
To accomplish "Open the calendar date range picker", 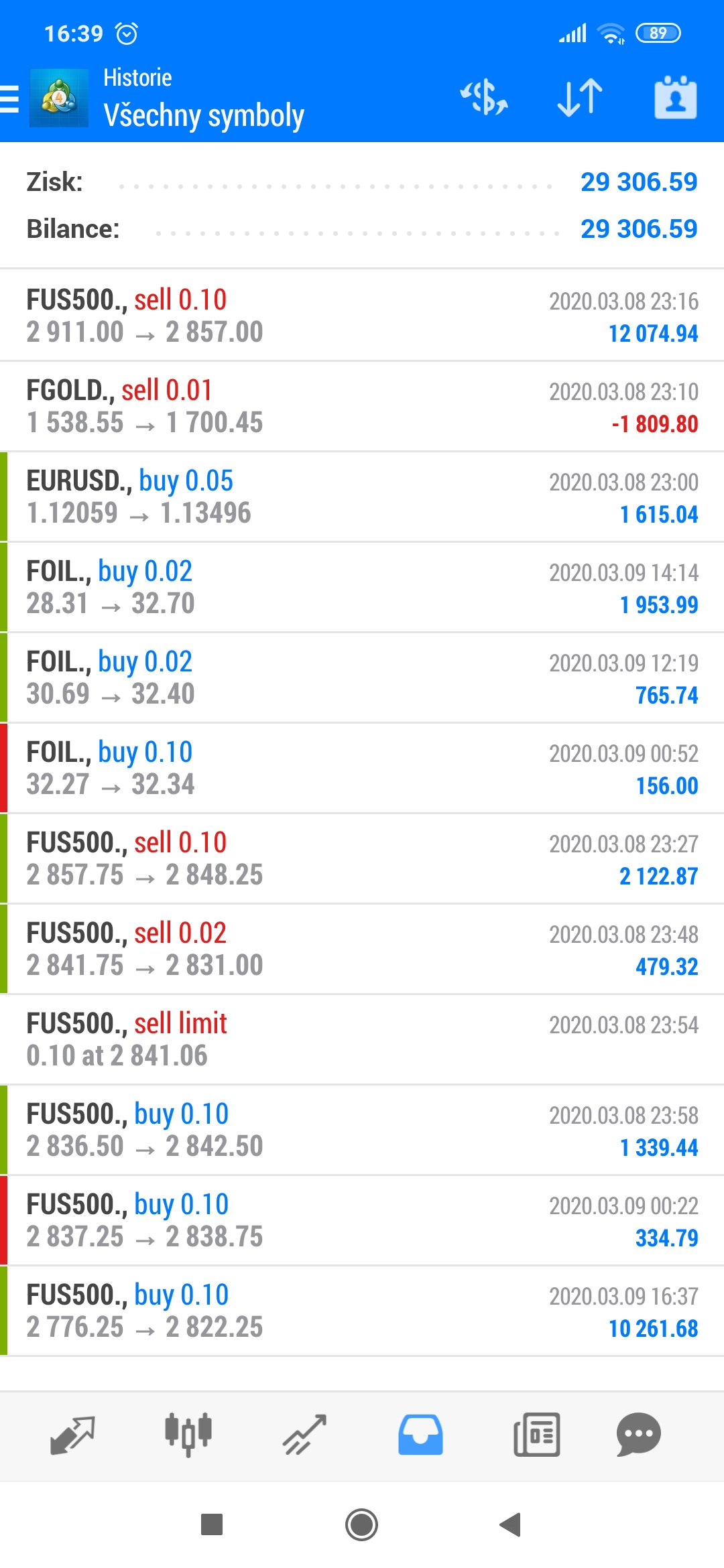I will pyautogui.click(x=675, y=98).
